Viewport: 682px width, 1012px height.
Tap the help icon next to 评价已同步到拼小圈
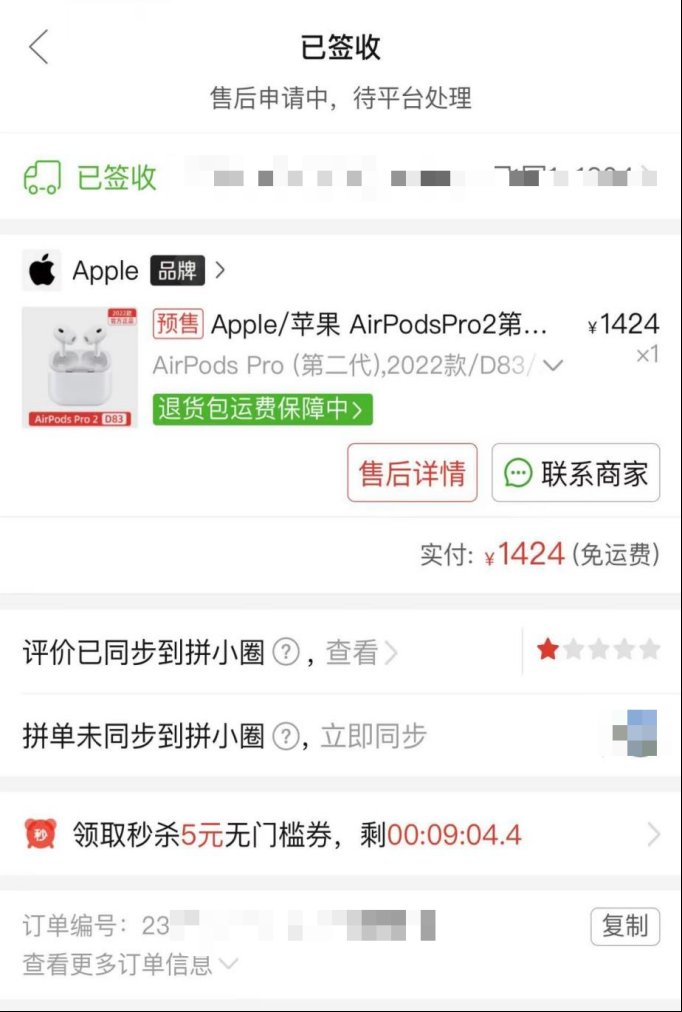[x=286, y=653]
